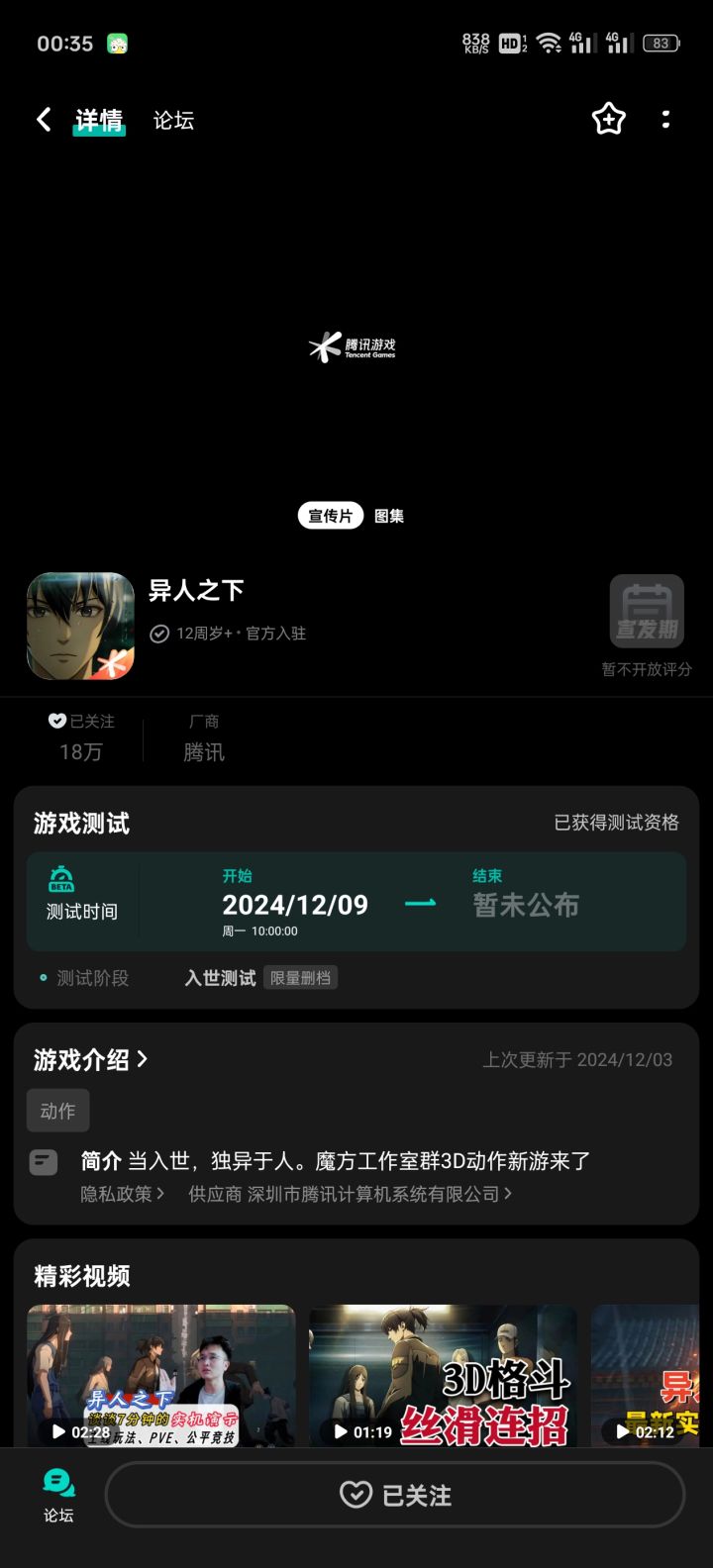Select the 详情 tab
Viewport: 713px width, 1568px height.
point(99,119)
